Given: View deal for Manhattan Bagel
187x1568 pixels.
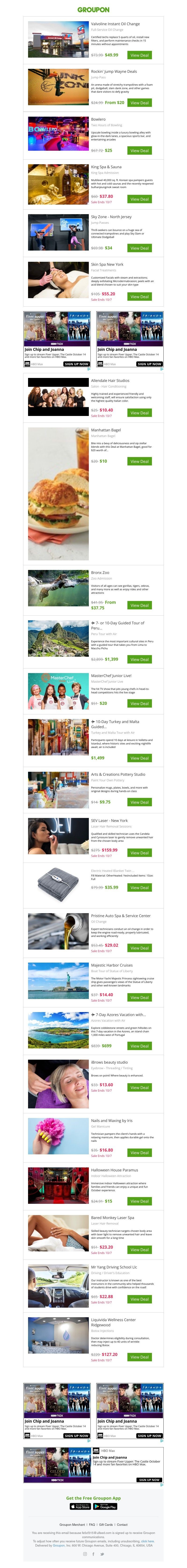Looking at the screenshot, I should 140,461.
